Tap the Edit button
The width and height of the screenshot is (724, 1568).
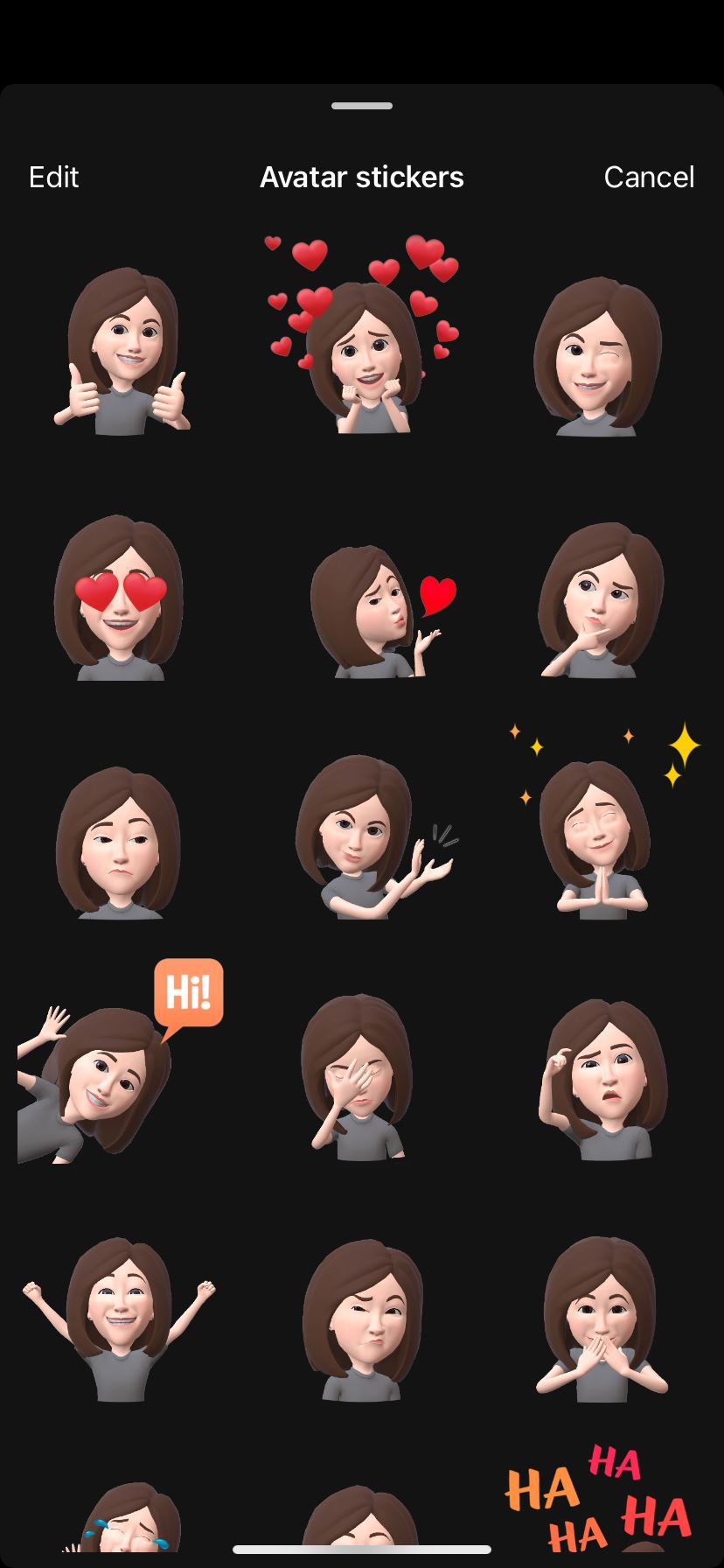tap(53, 177)
